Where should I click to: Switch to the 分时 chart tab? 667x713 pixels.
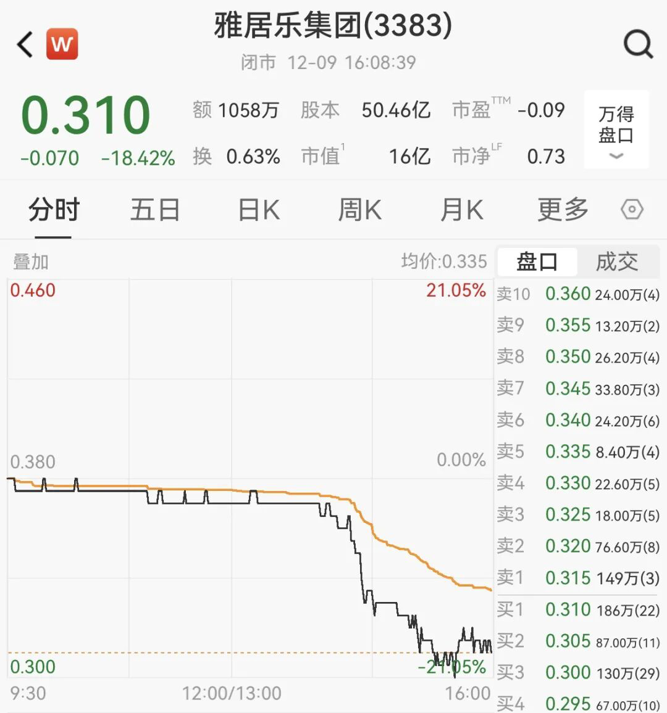tap(54, 210)
